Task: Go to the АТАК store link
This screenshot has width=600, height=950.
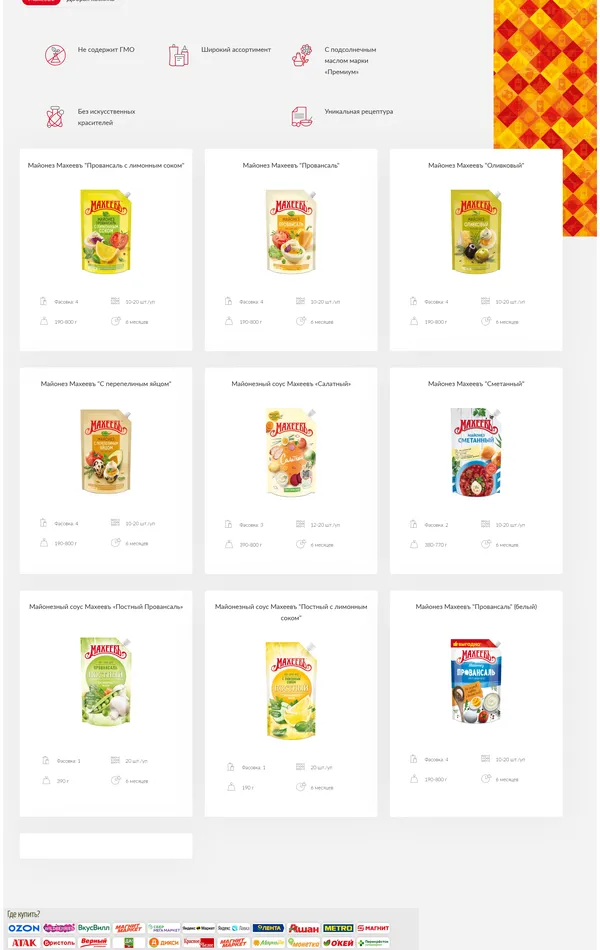Action: point(24,942)
